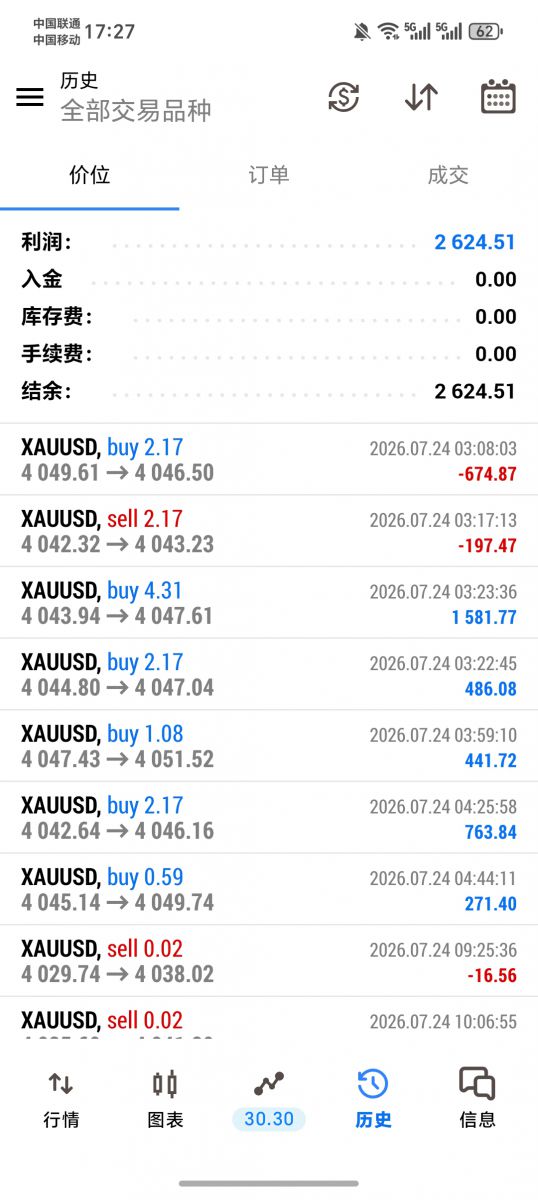
Task: Open the hamburger drawer menu
Action: [30, 97]
